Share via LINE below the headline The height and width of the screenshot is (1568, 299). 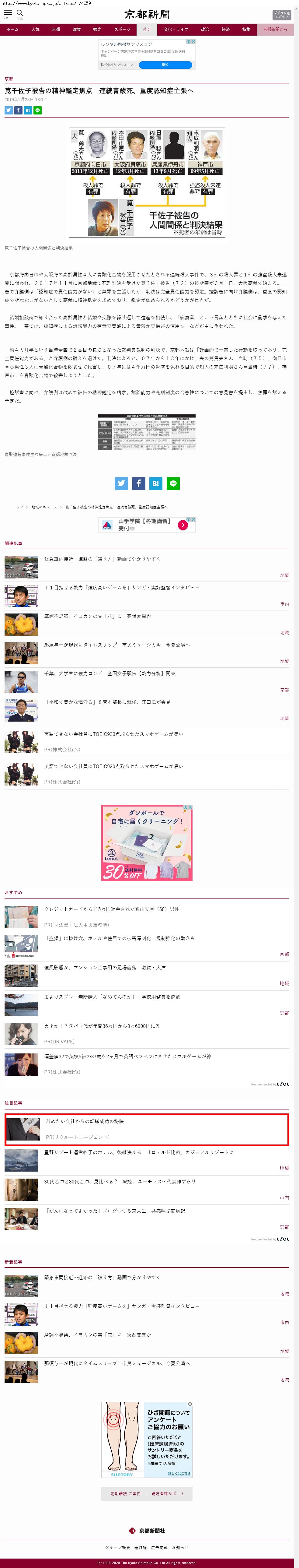[38, 110]
